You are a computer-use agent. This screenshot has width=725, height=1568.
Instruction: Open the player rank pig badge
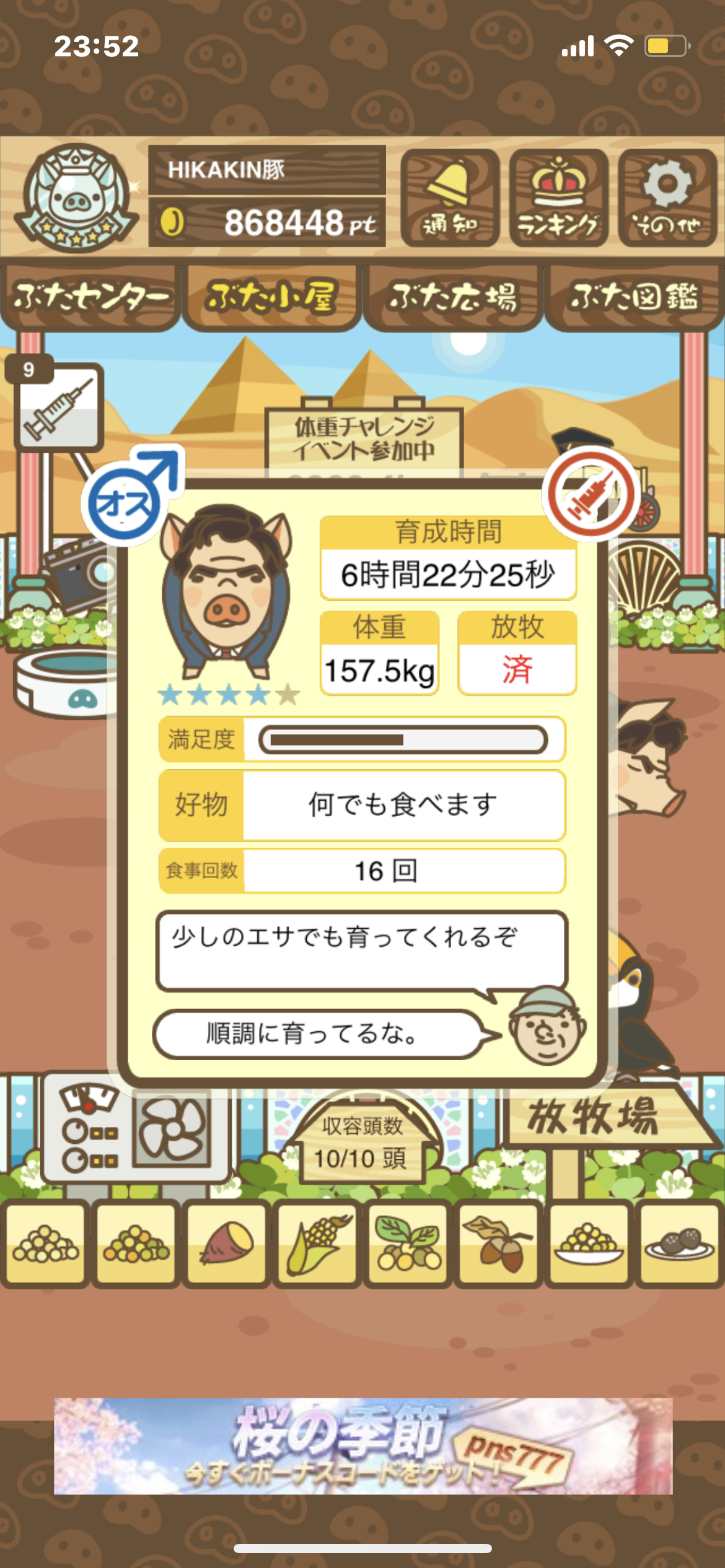click(76, 198)
